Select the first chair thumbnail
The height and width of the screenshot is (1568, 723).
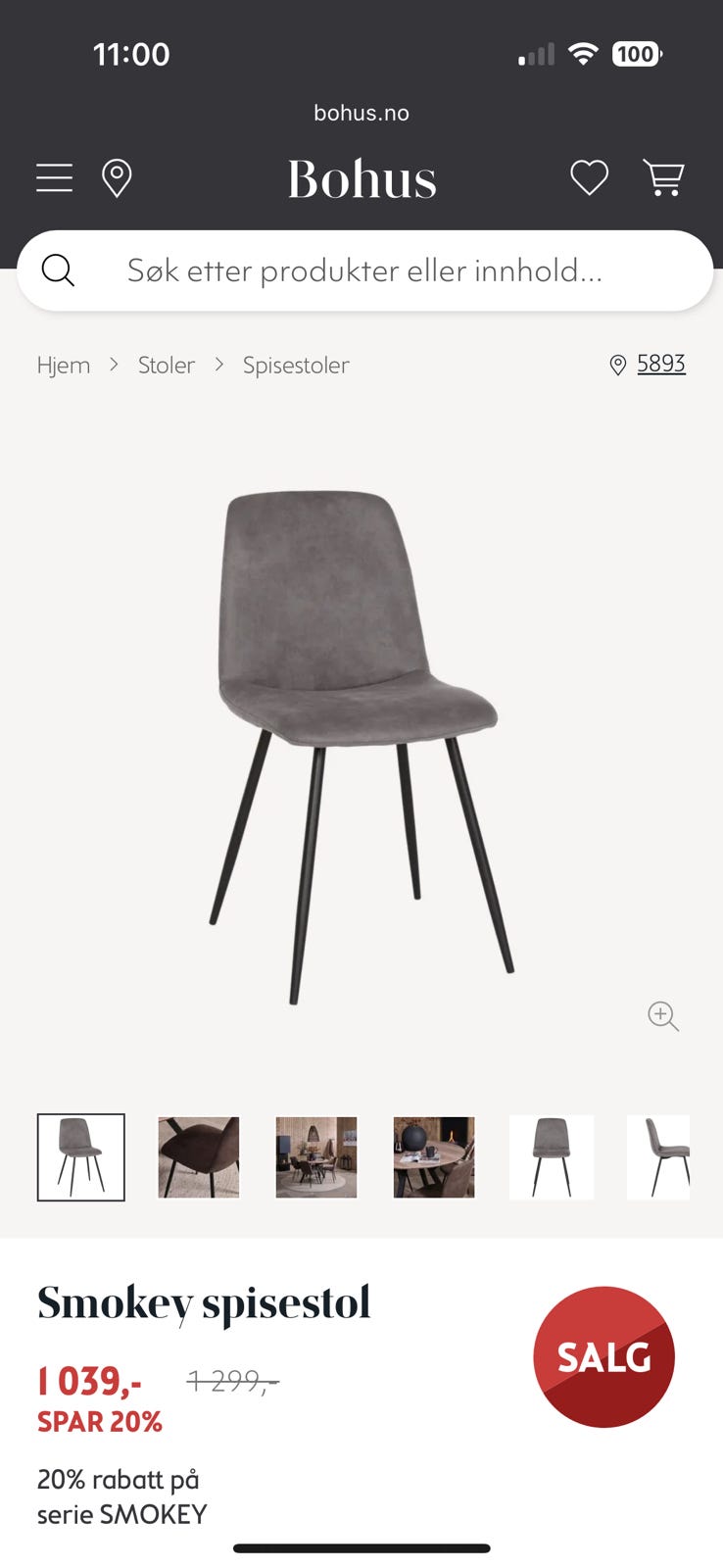[81, 1157]
